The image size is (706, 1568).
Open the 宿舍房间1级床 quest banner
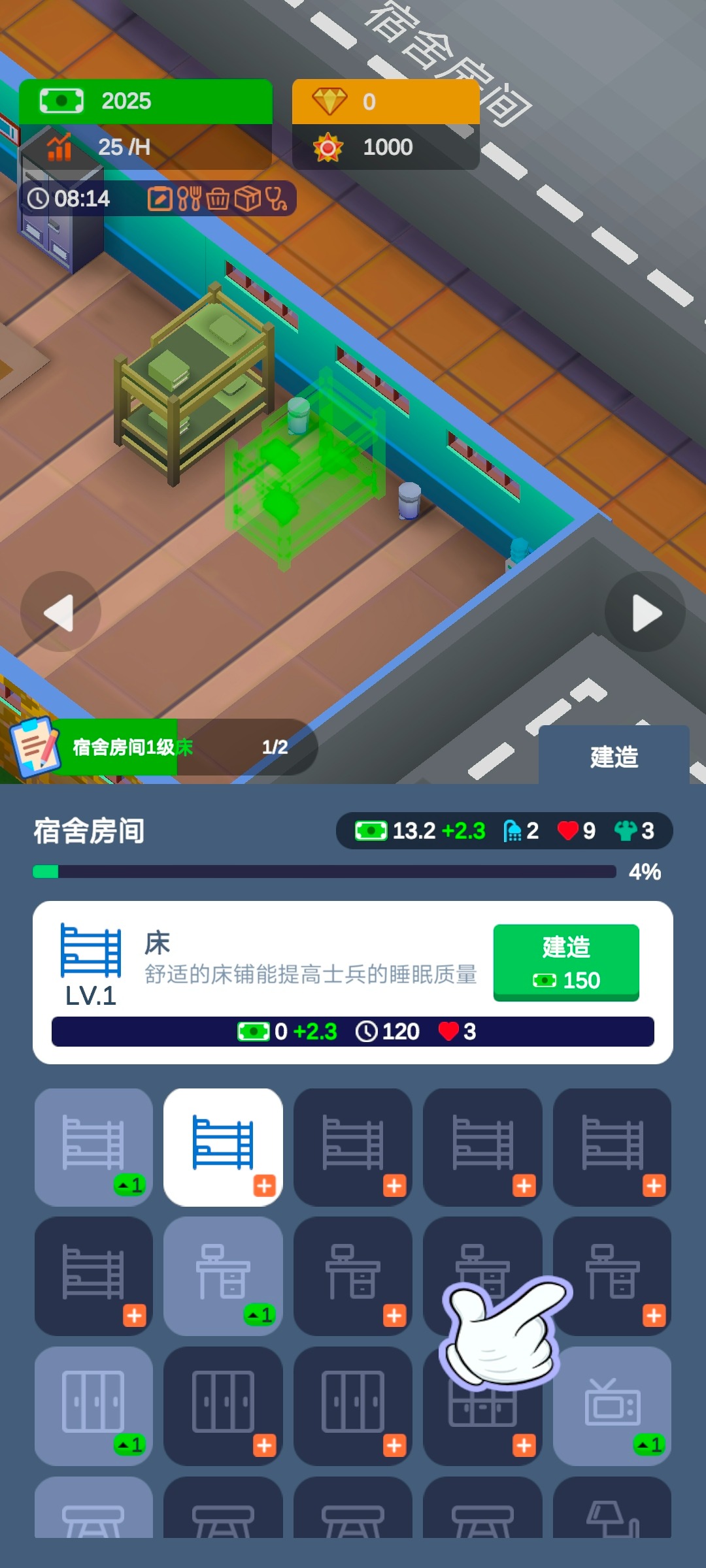(163, 747)
